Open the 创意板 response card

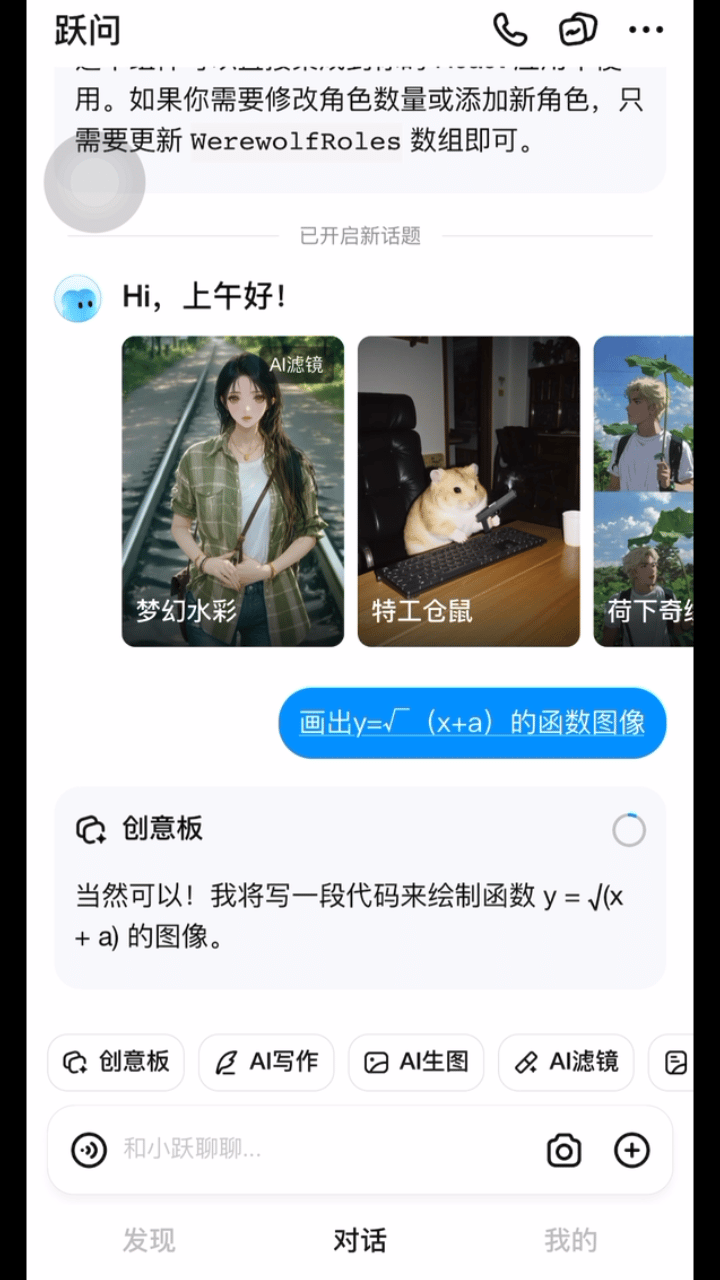360,886
